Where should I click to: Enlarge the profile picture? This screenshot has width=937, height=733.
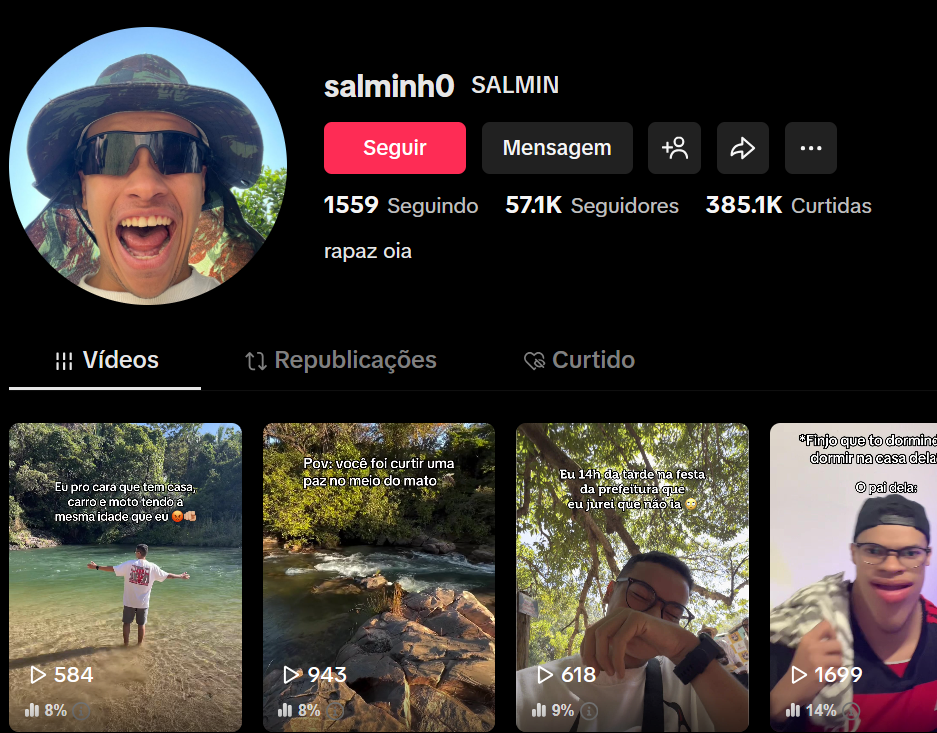(x=148, y=166)
